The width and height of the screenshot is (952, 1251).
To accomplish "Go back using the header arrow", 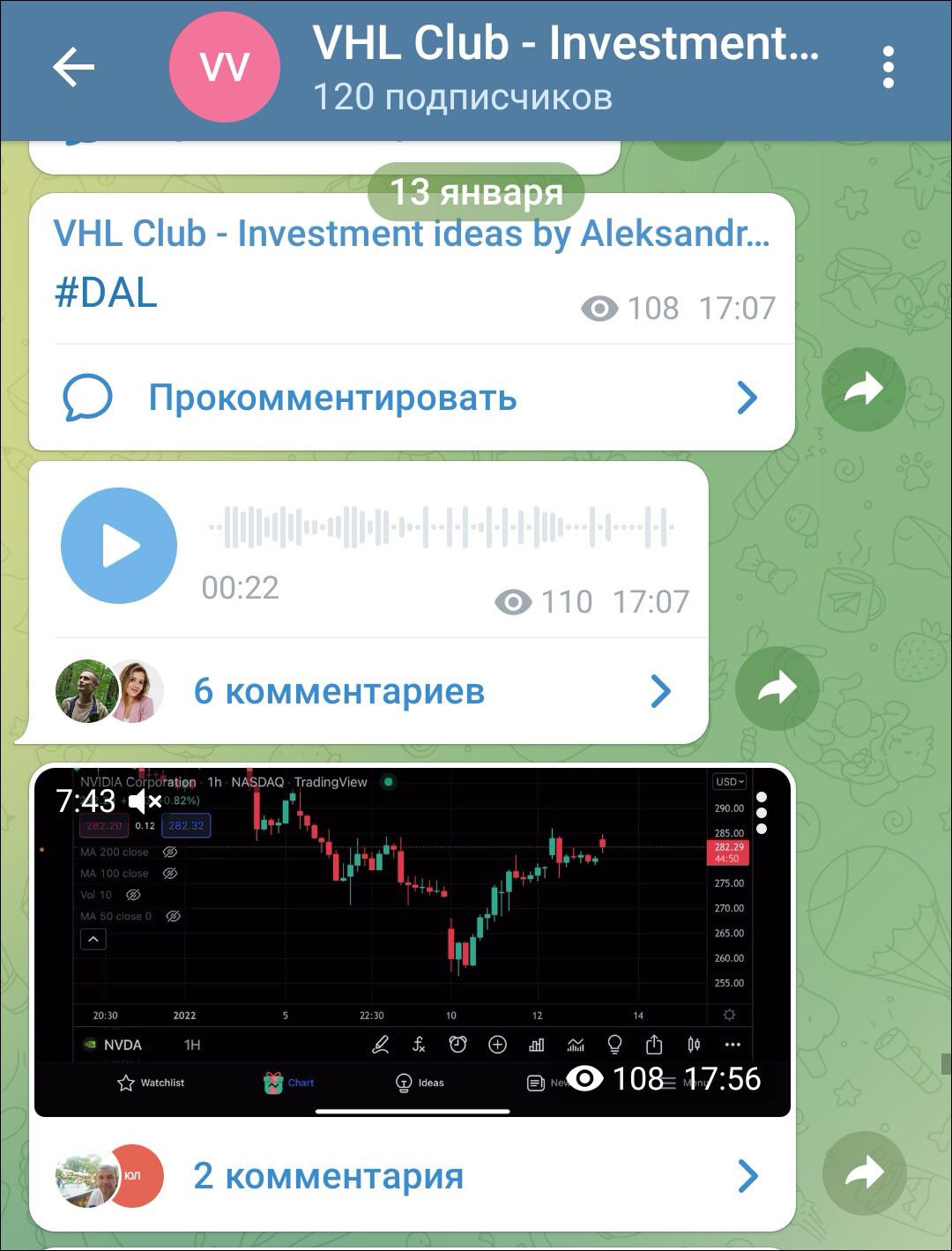I will tap(73, 67).
